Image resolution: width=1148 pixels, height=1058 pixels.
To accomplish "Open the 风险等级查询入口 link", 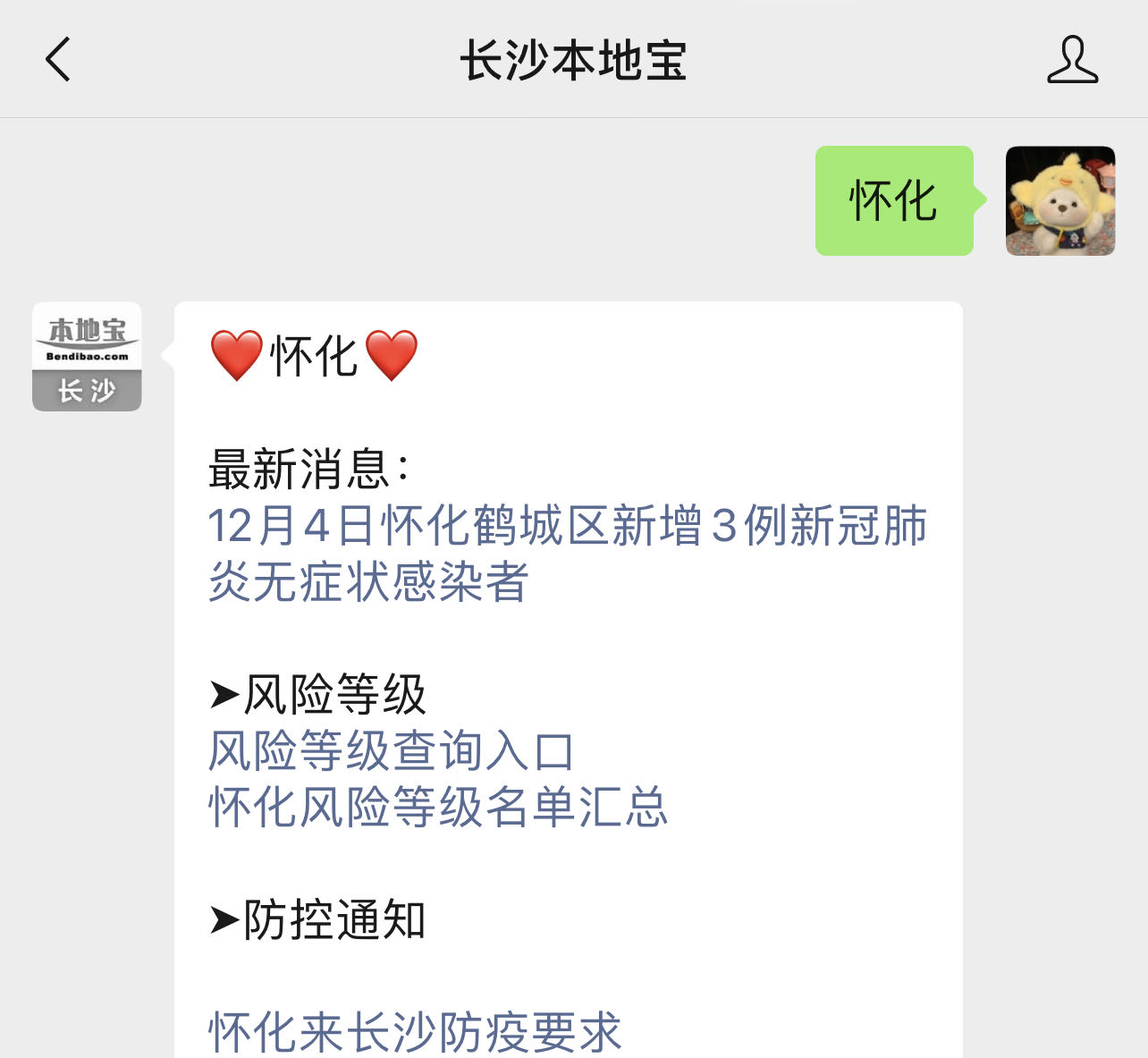I will 391,750.
